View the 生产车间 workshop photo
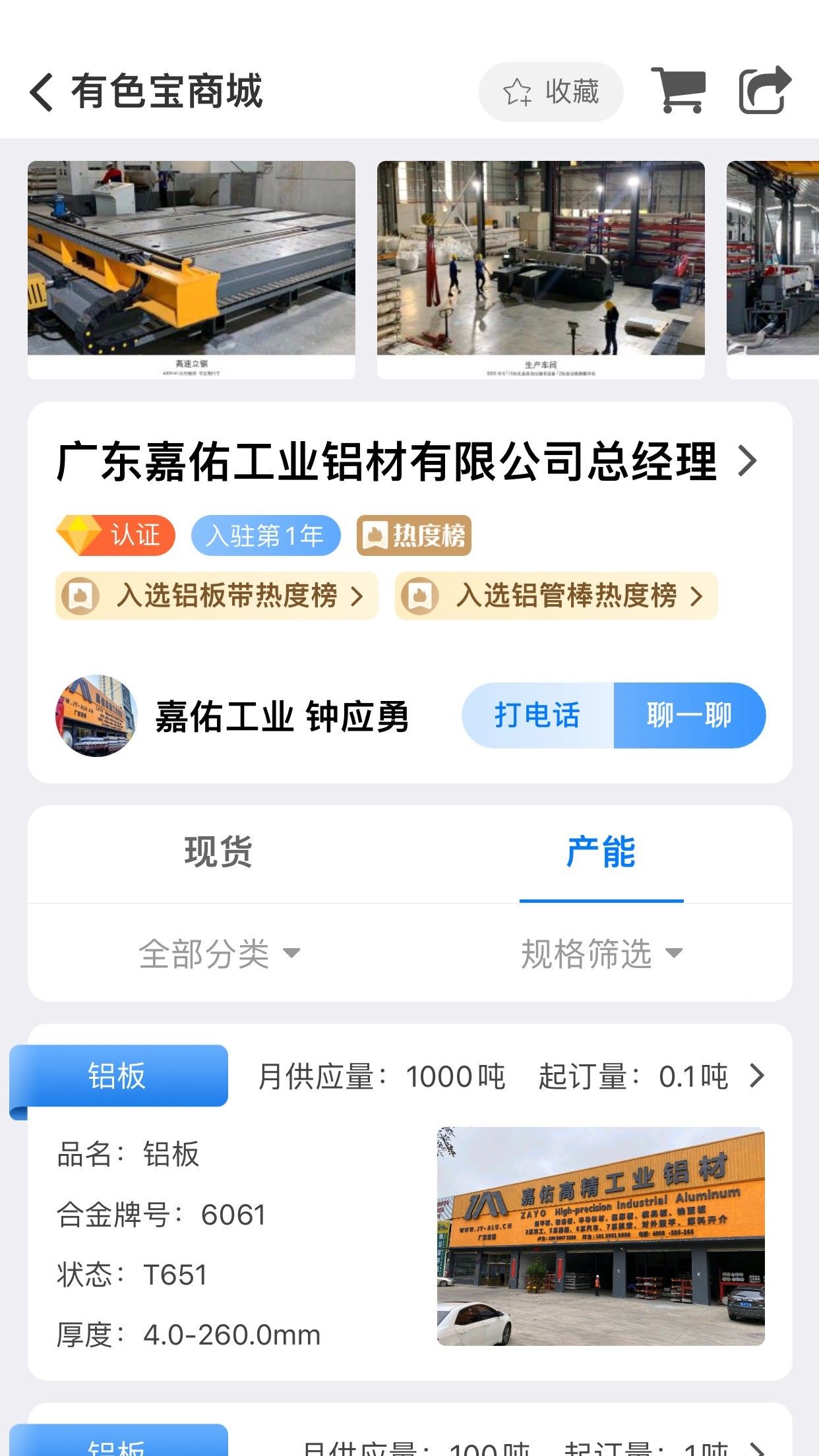819x1456 pixels. (541, 269)
